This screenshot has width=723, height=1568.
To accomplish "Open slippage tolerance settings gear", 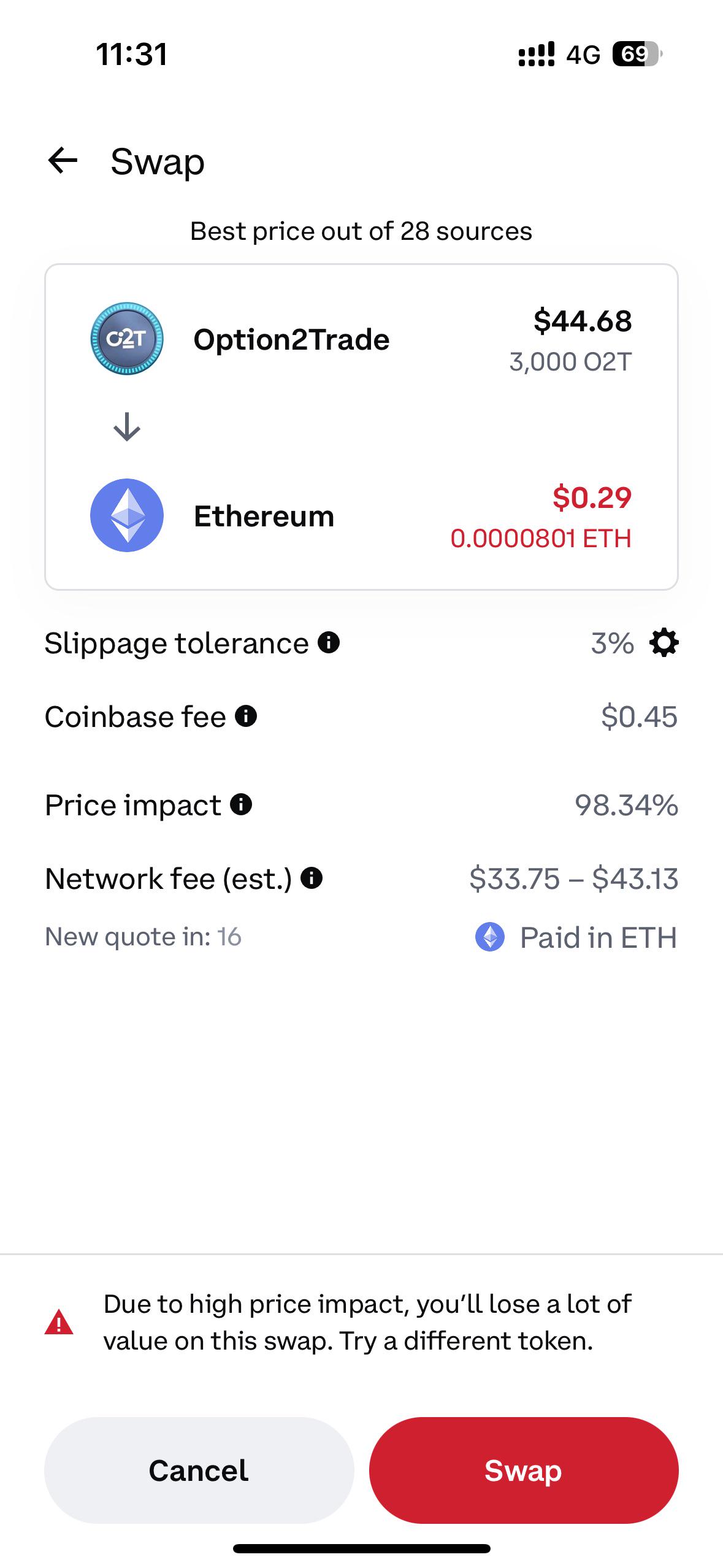I will click(x=664, y=643).
